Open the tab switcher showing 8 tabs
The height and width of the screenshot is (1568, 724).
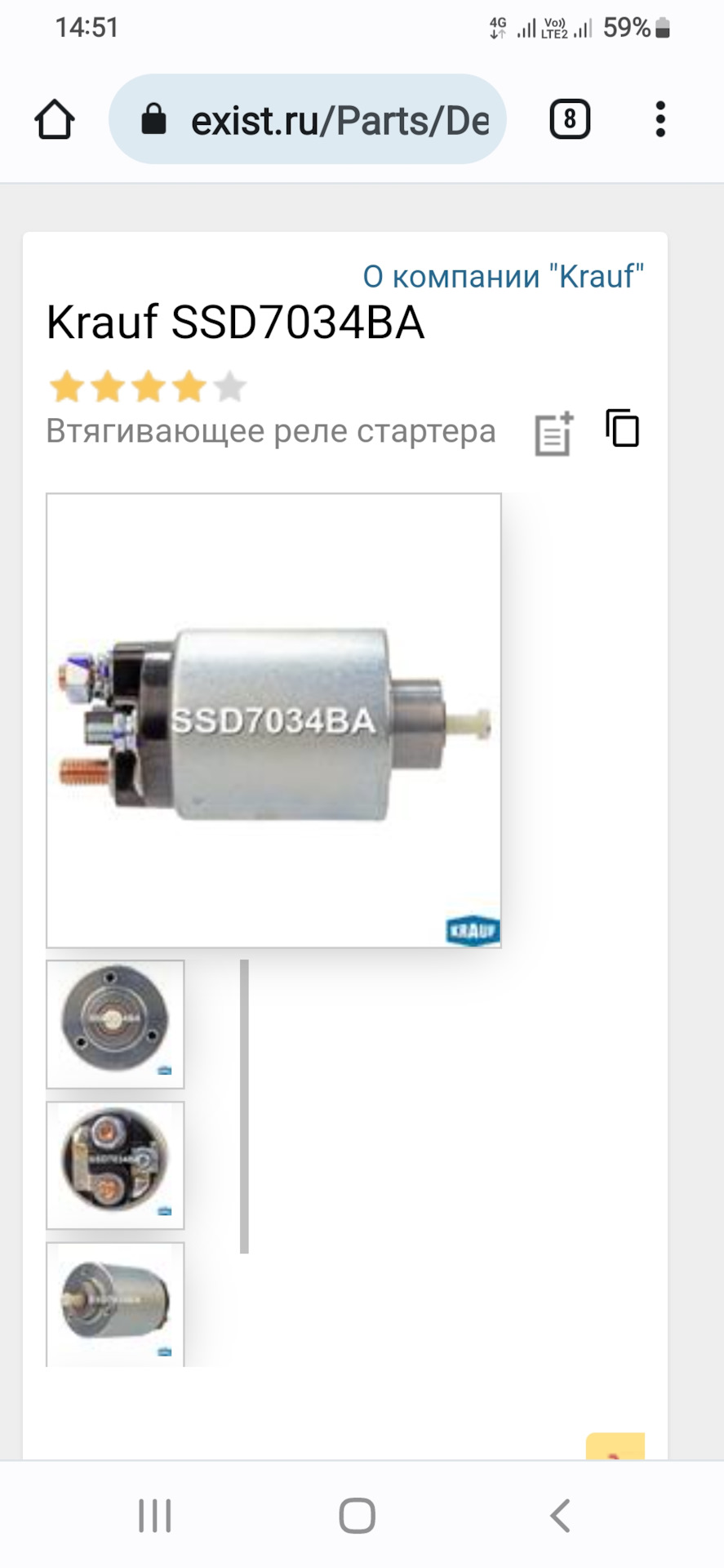(x=569, y=118)
